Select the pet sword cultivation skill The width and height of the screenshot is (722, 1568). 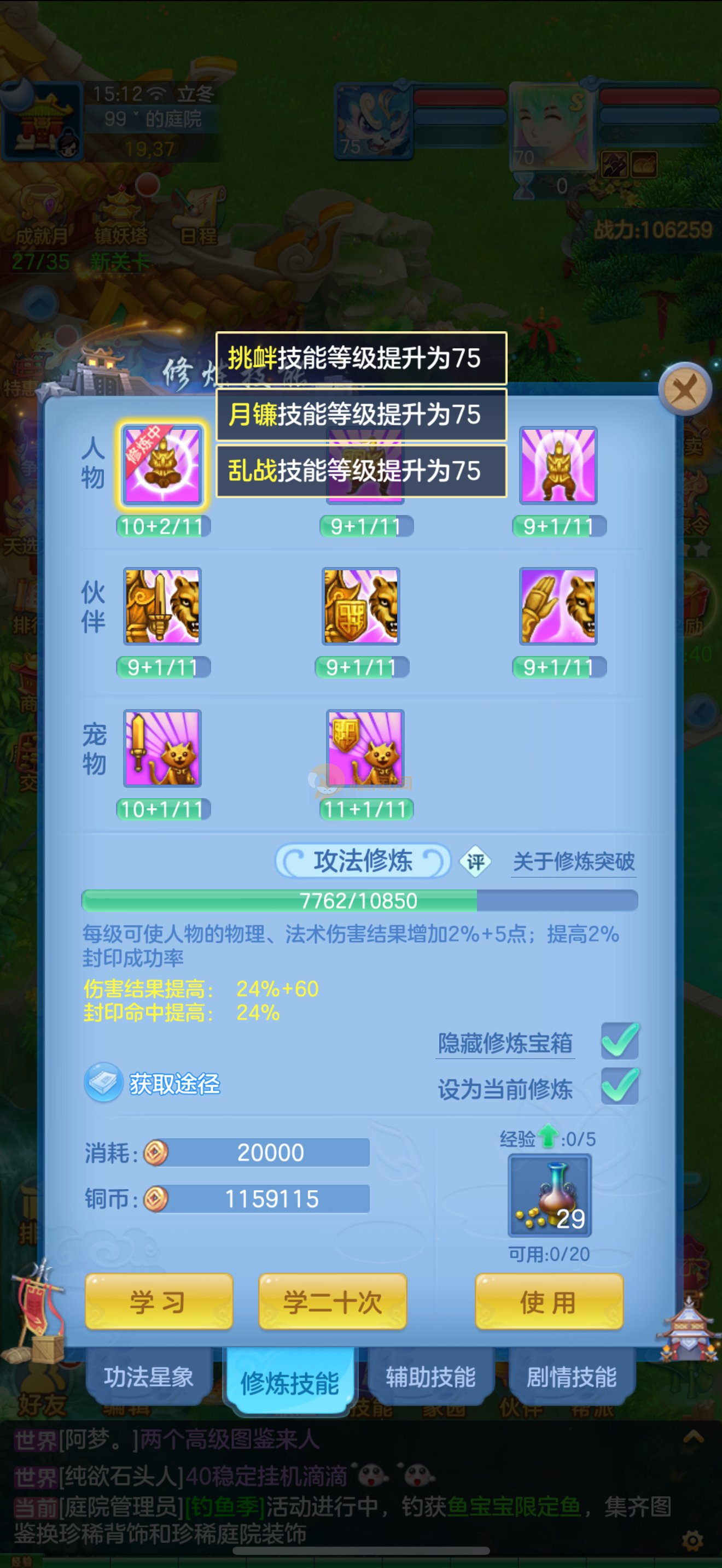[x=162, y=748]
